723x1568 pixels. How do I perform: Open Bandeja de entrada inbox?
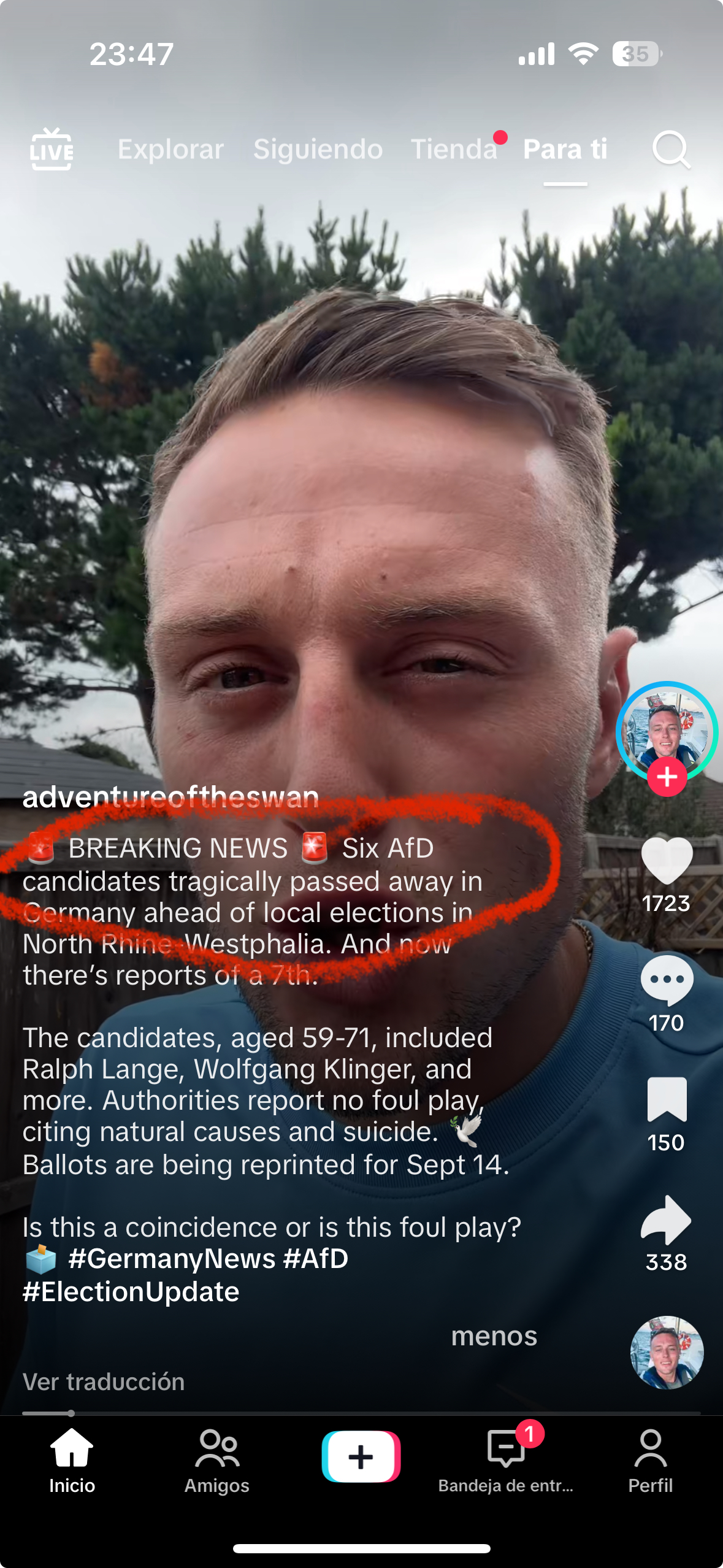[506, 1462]
